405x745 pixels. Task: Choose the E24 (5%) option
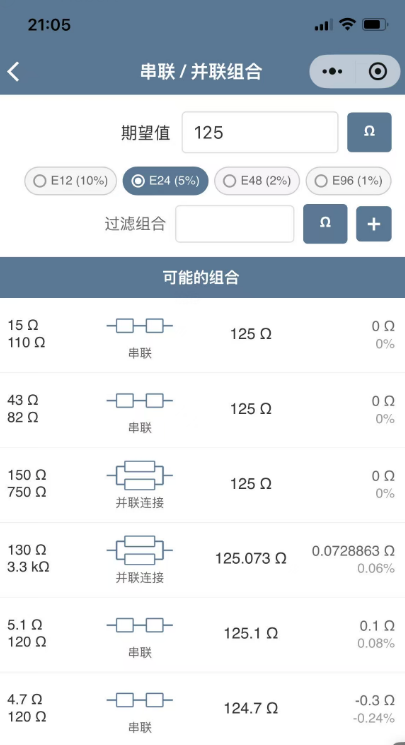[165, 181]
